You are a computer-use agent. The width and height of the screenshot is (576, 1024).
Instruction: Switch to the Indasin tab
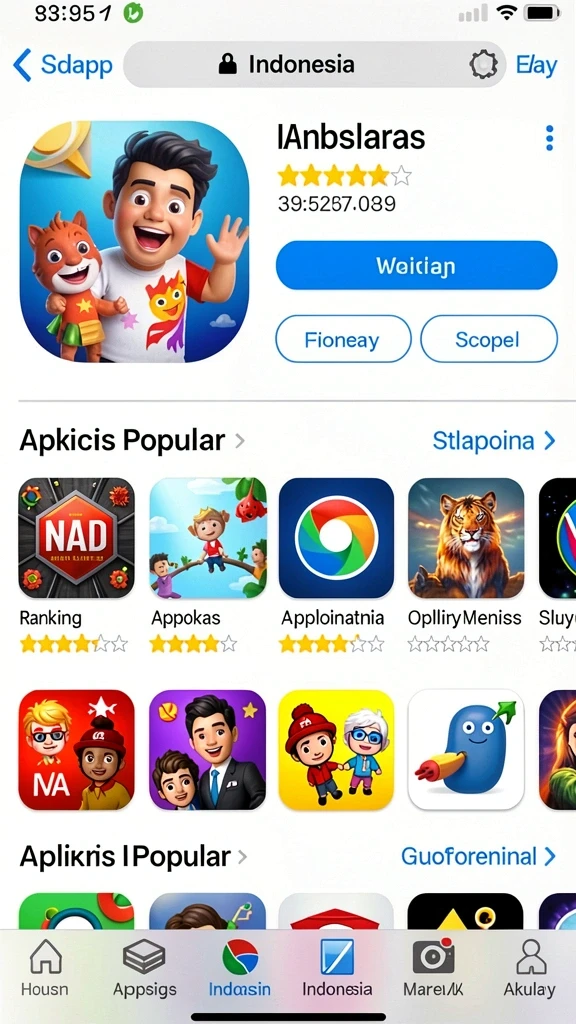240,967
